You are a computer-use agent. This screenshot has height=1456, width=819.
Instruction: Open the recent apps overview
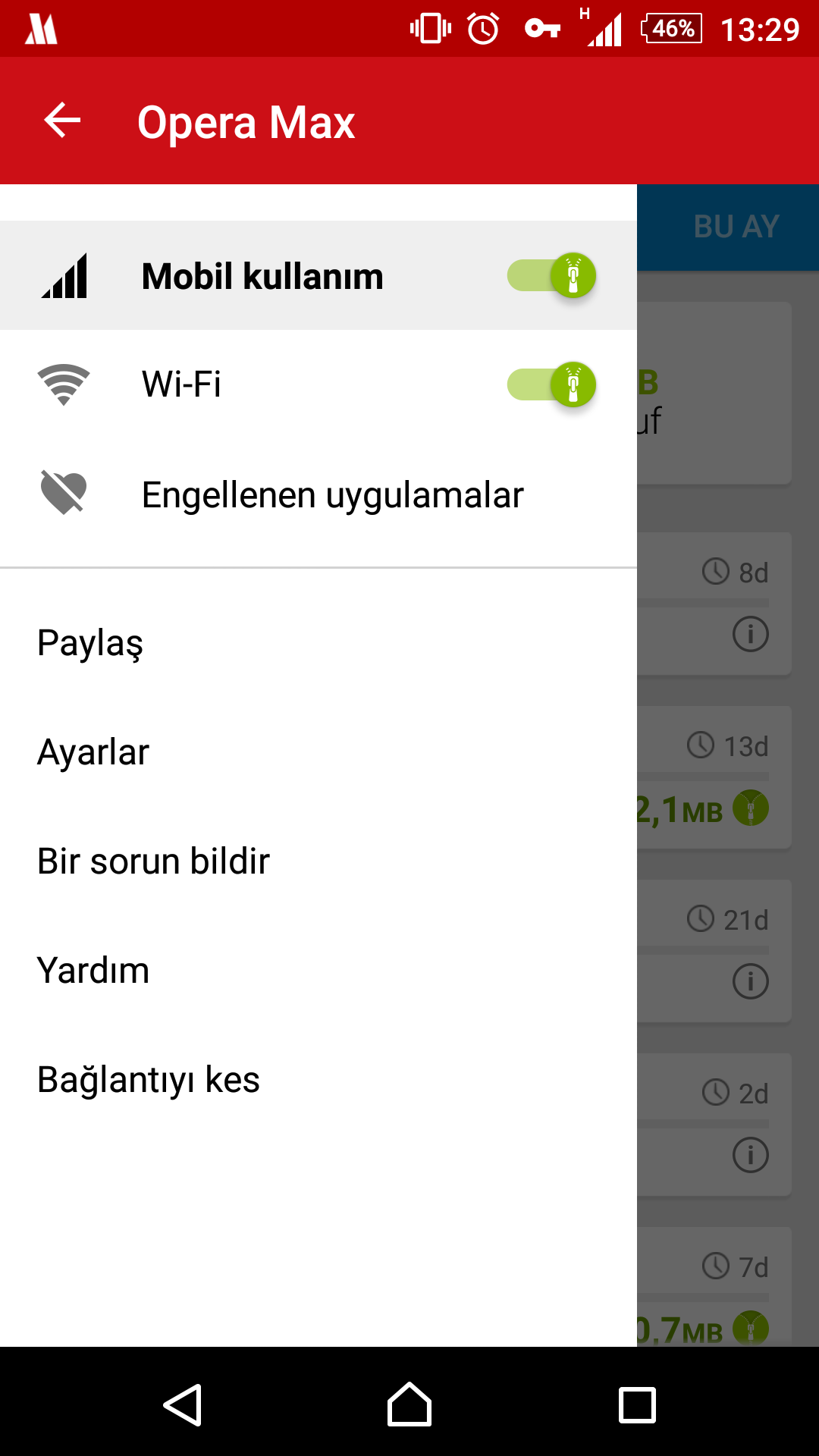click(x=637, y=1404)
